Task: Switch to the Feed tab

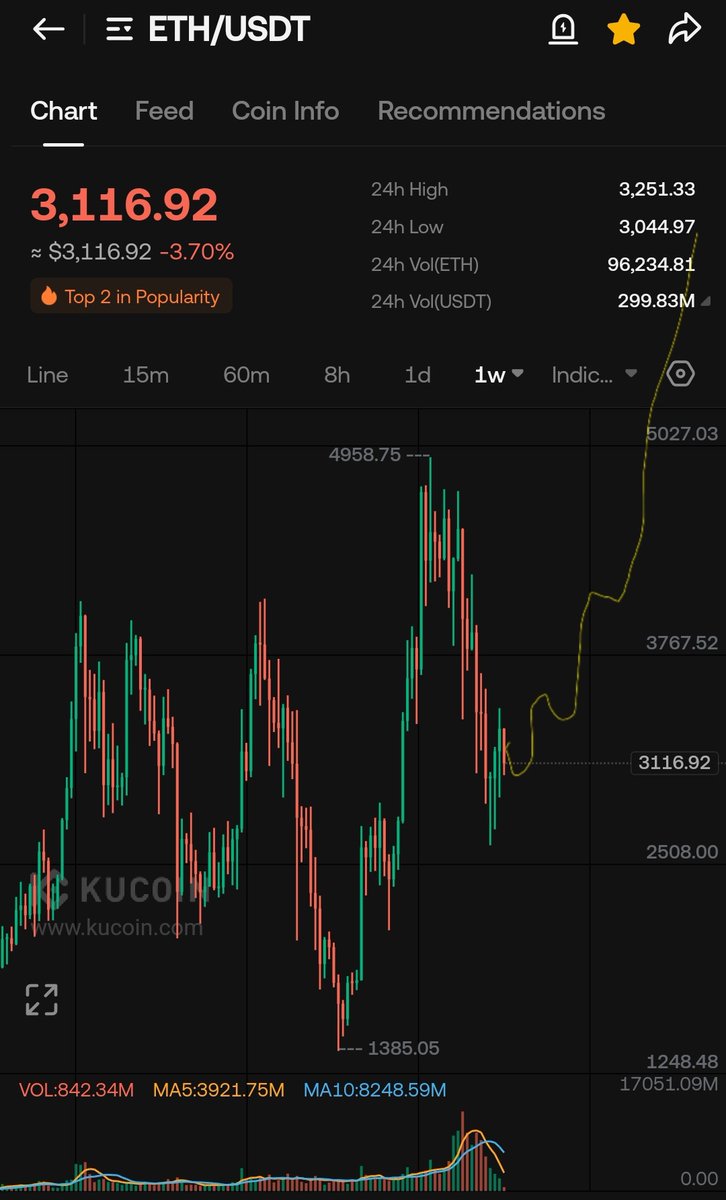Action: point(164,111)
